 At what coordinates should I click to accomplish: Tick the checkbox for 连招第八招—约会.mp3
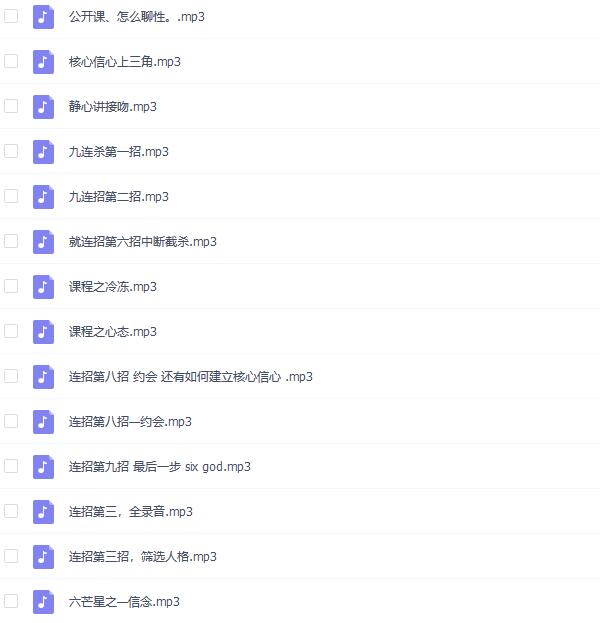[x=11, y=421]
